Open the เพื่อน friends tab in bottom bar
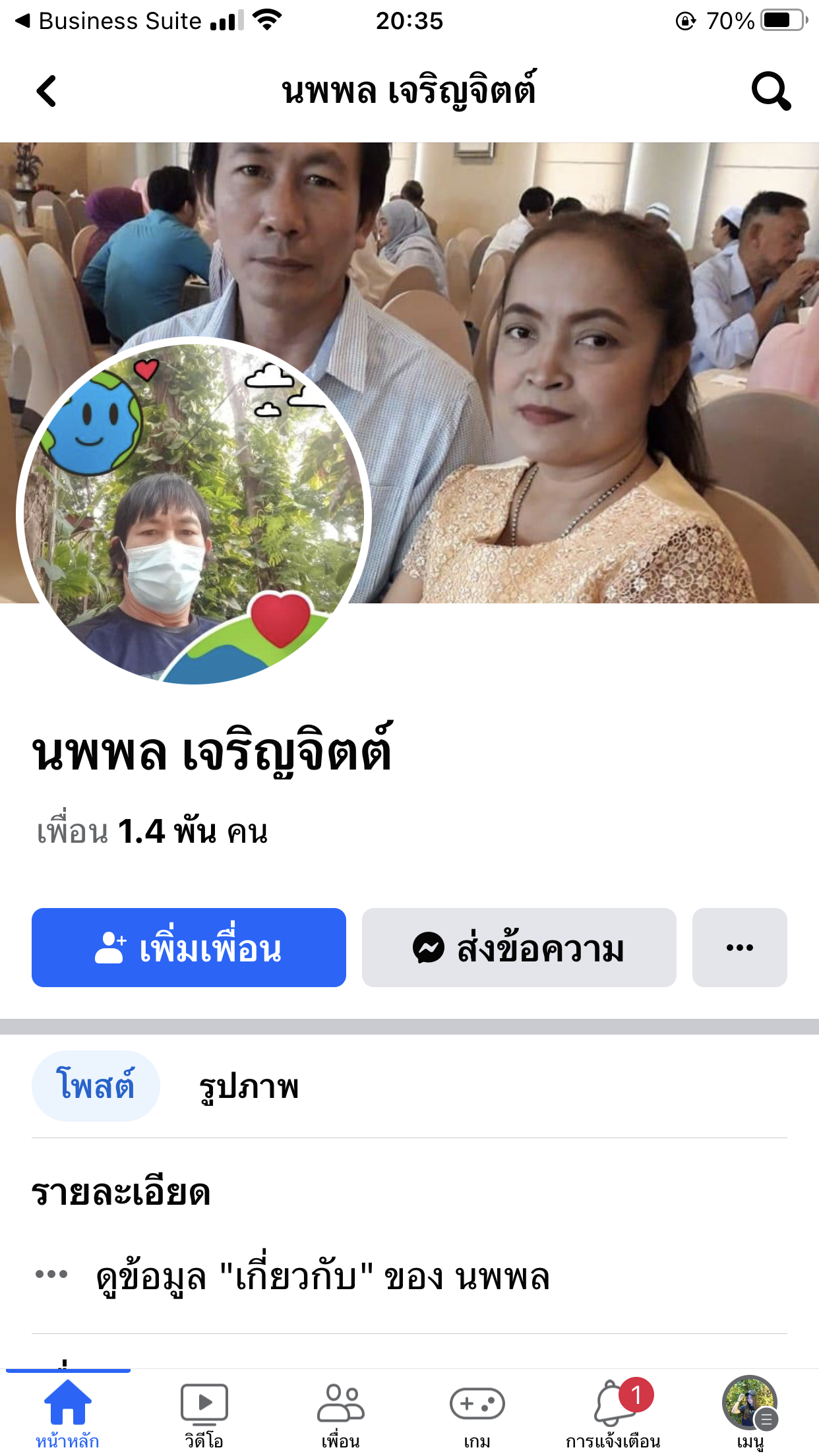This screenshot has width=819, height=1456. [x=340, y=1412]
